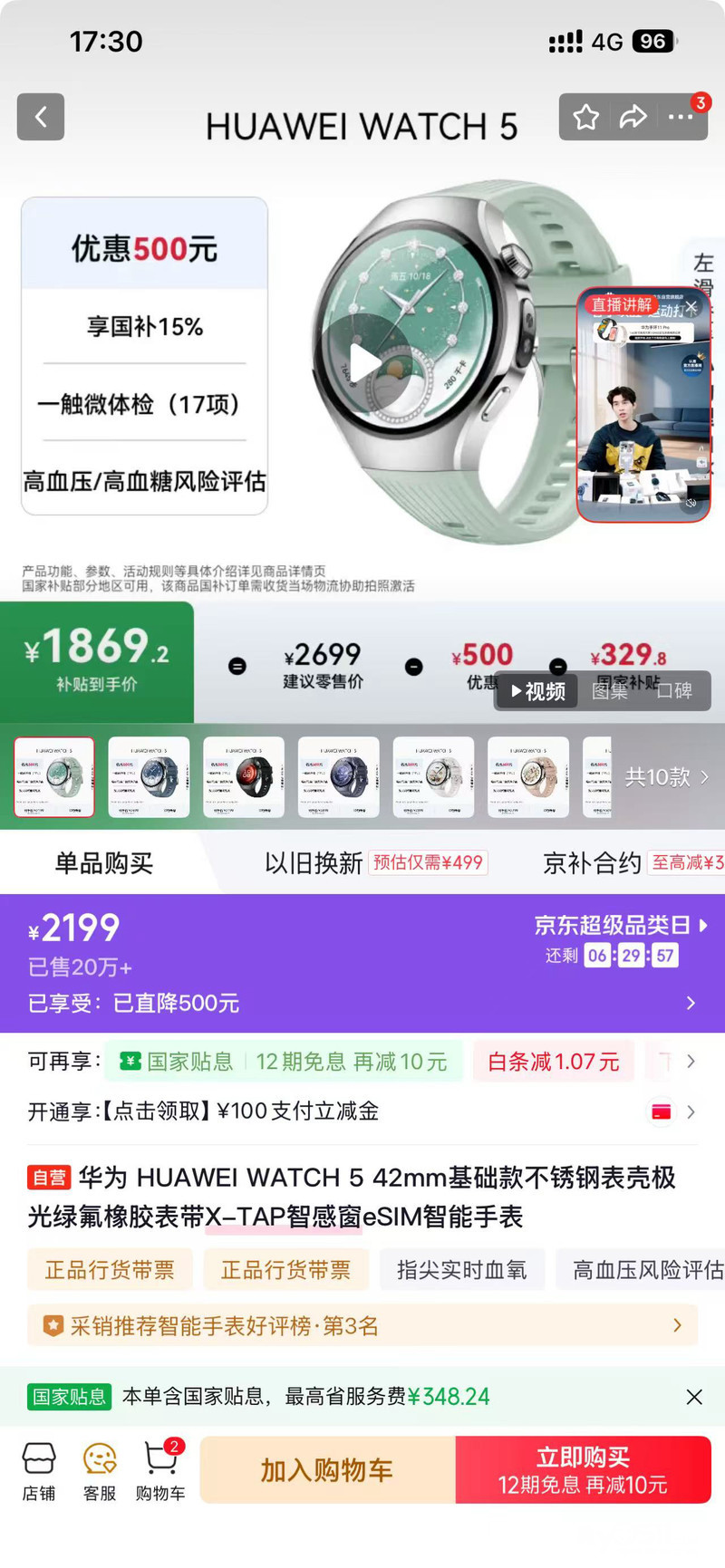Claim the ¥100 支付立减金 offer

pos(362,1111)
